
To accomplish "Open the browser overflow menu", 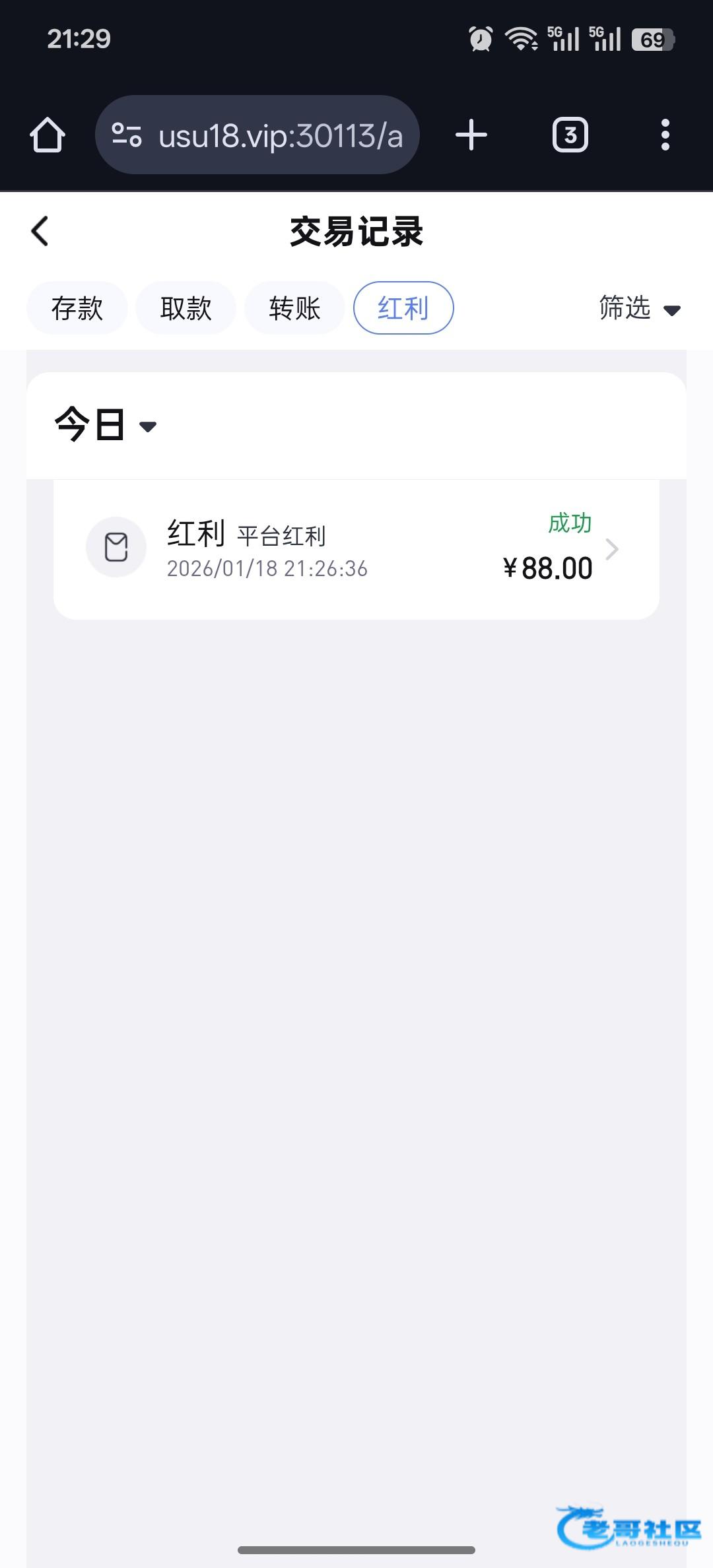I will click(x=665, y=135).
